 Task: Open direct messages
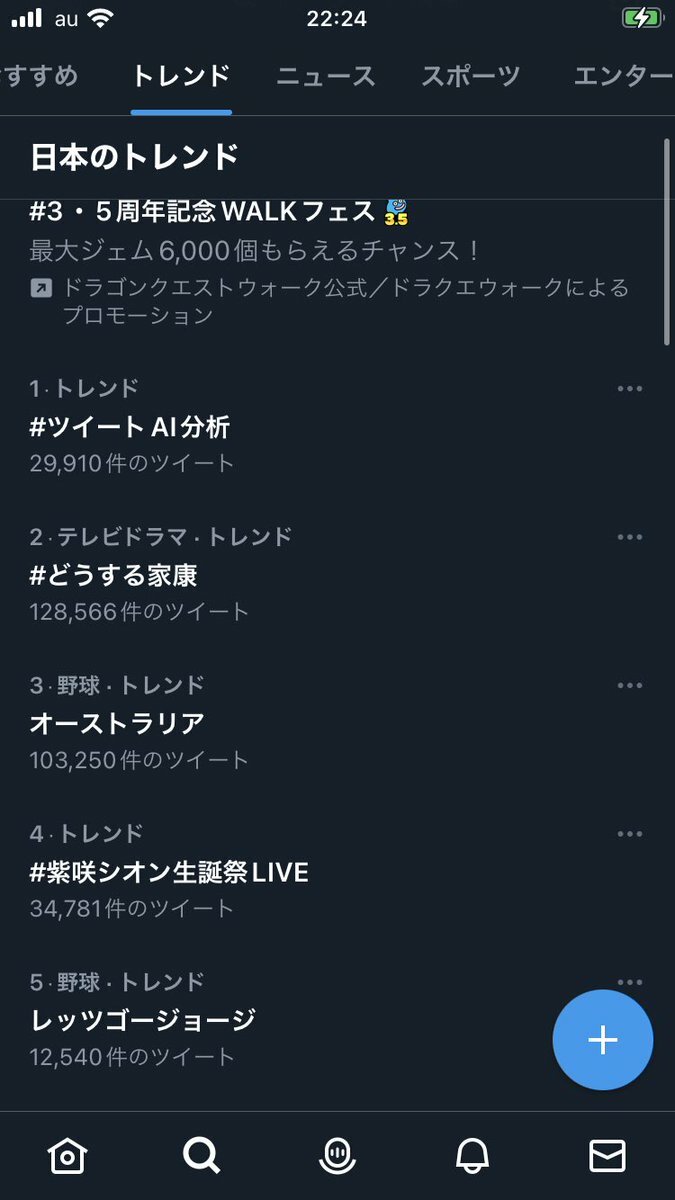(x=607, y=1156)
